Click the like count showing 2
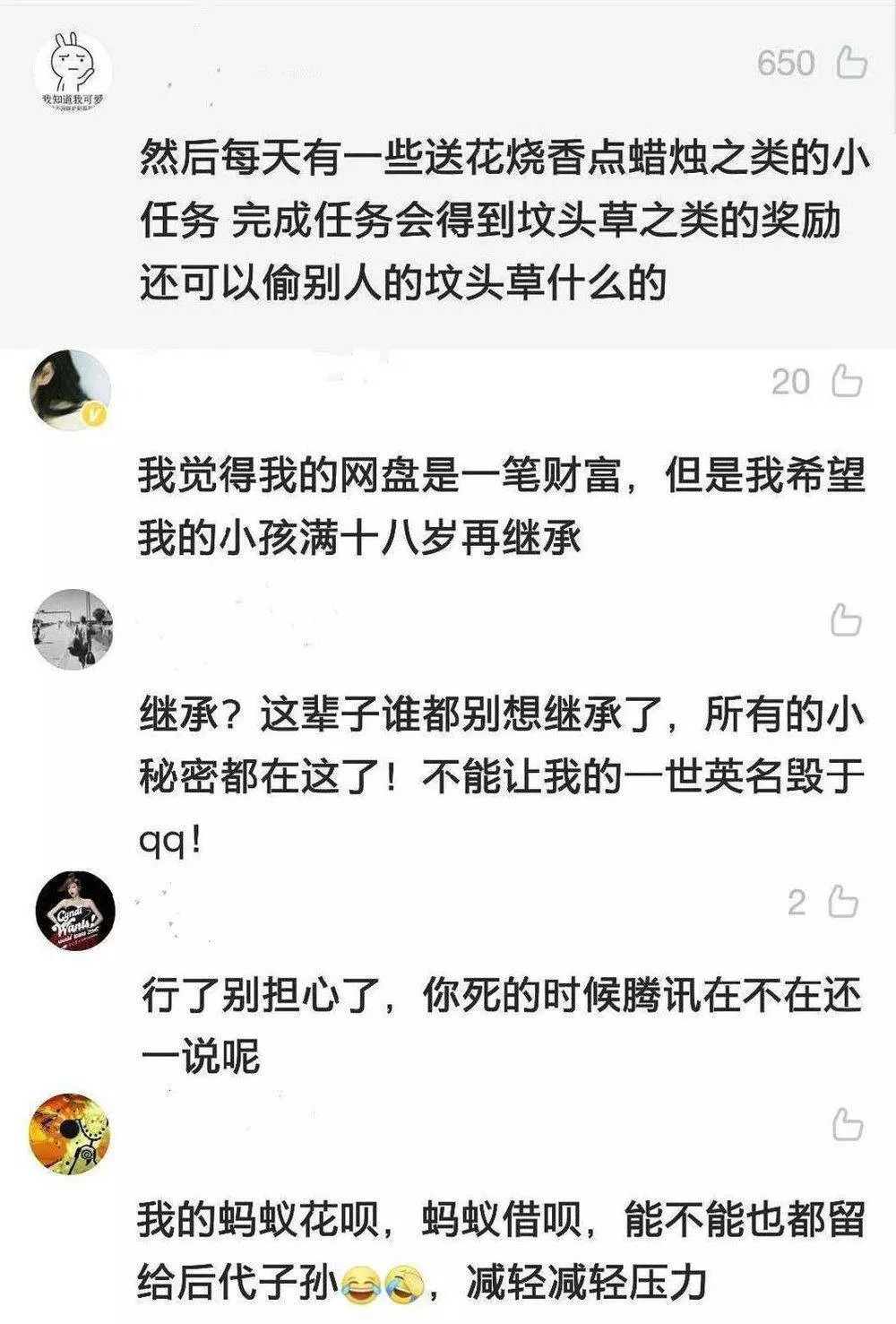This screenshot has width=896, height=1324. (x=797, y=903)
